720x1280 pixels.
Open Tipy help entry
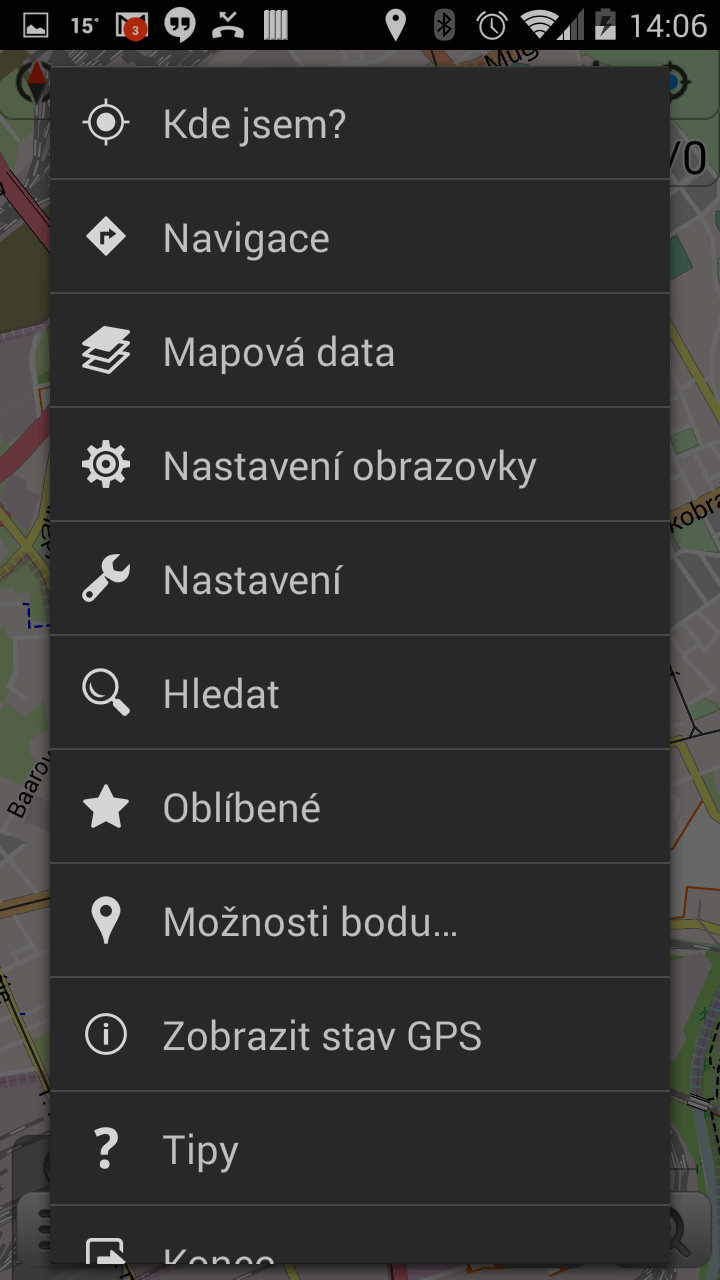[360, 1149]
